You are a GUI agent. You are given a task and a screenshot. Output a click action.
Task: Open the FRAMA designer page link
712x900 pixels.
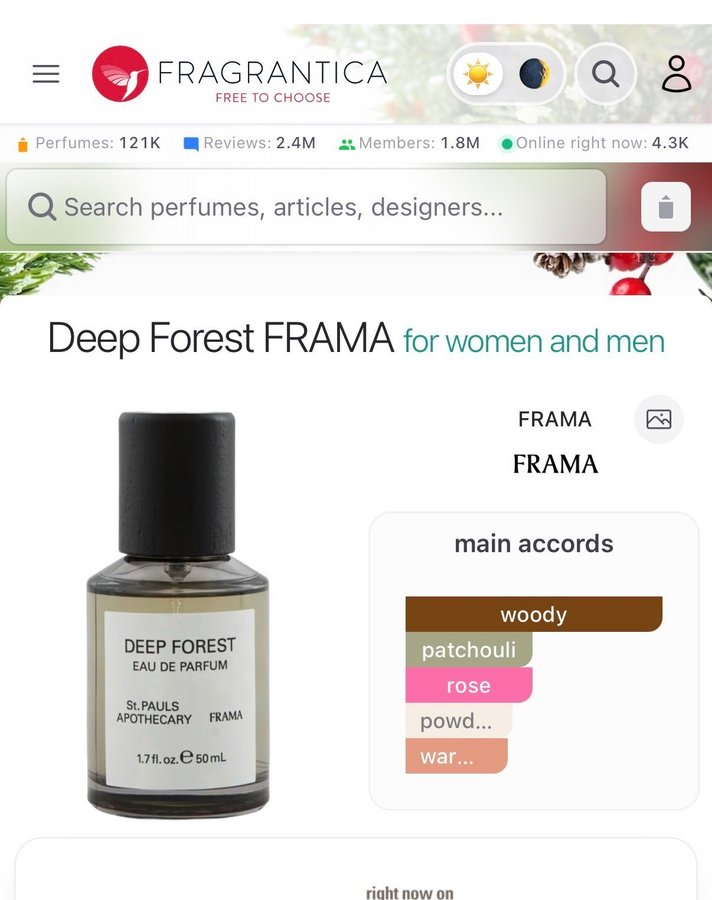click(555, 420)
